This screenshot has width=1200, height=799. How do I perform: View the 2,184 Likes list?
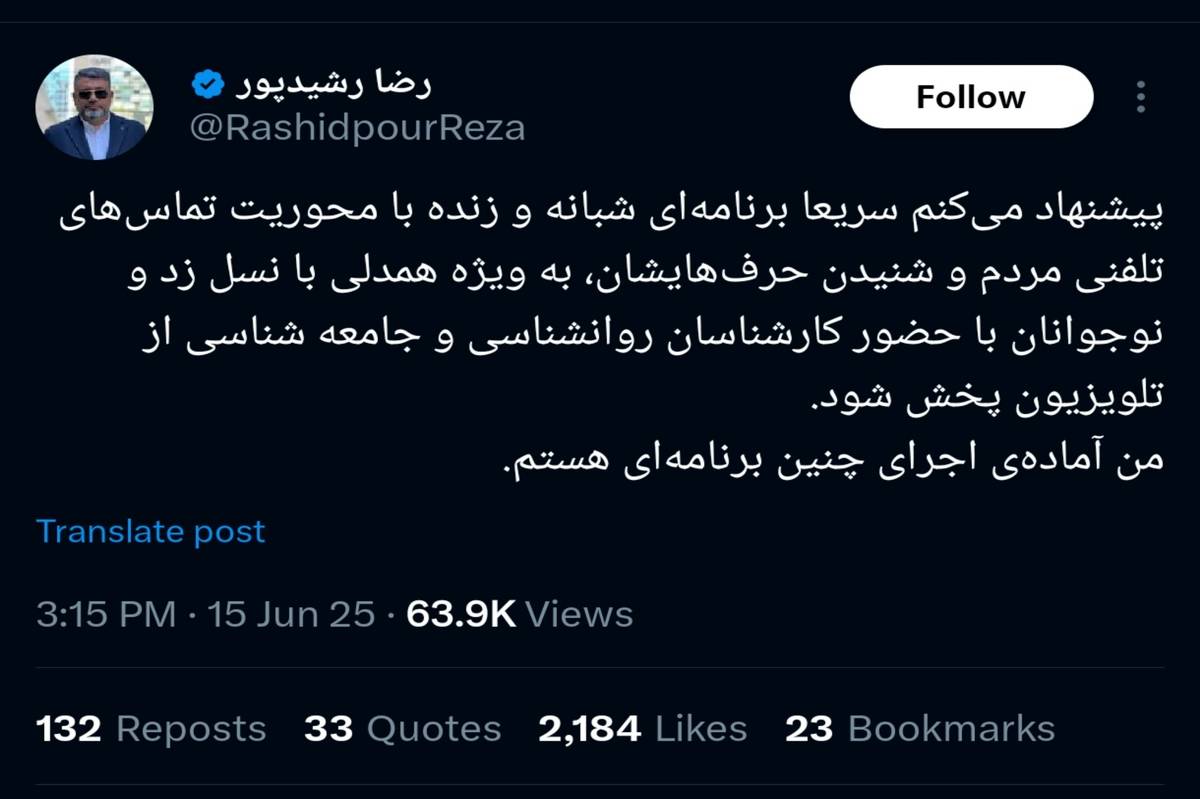642,729
